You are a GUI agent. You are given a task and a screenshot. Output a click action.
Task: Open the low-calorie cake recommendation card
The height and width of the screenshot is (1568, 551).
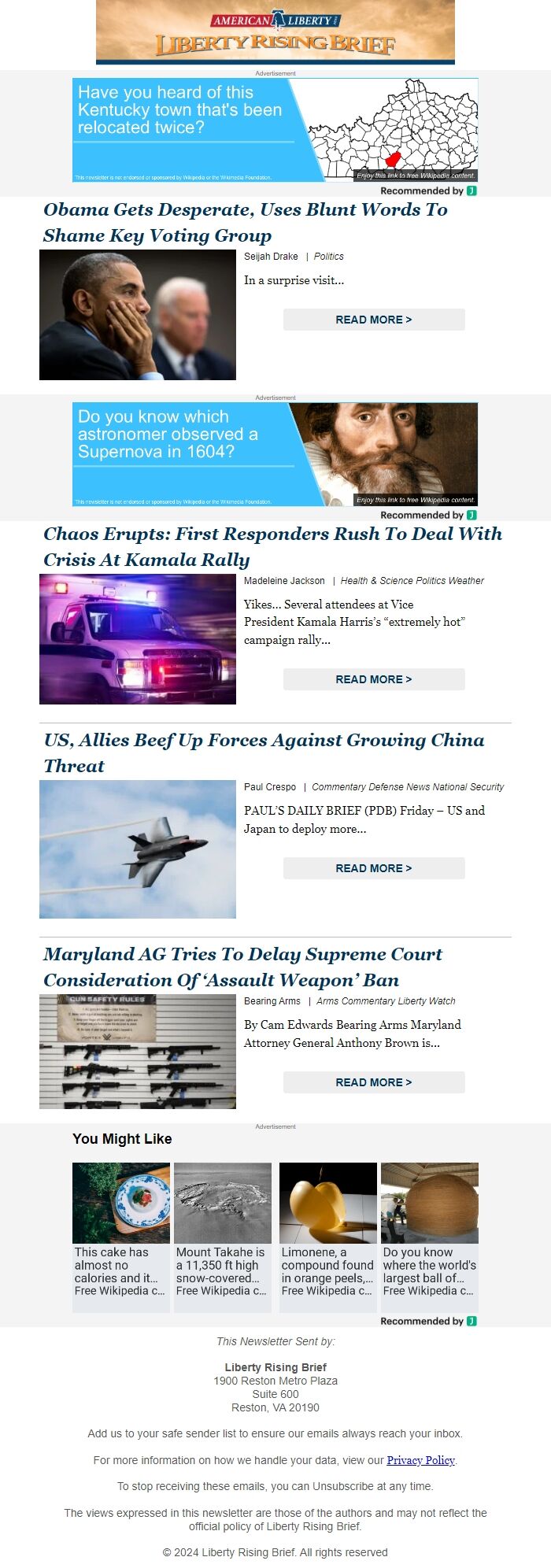(x=121, y=1236)
